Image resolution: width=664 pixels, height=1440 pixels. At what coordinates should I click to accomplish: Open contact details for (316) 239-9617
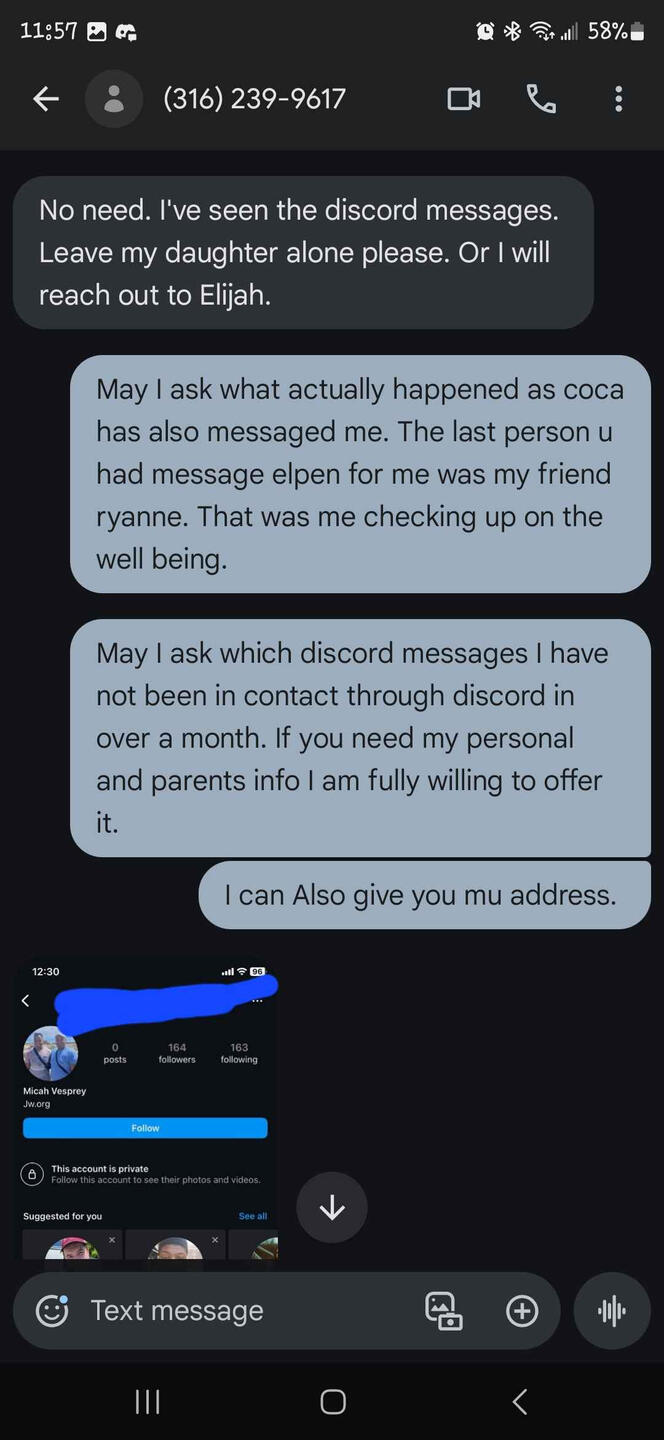254,98
